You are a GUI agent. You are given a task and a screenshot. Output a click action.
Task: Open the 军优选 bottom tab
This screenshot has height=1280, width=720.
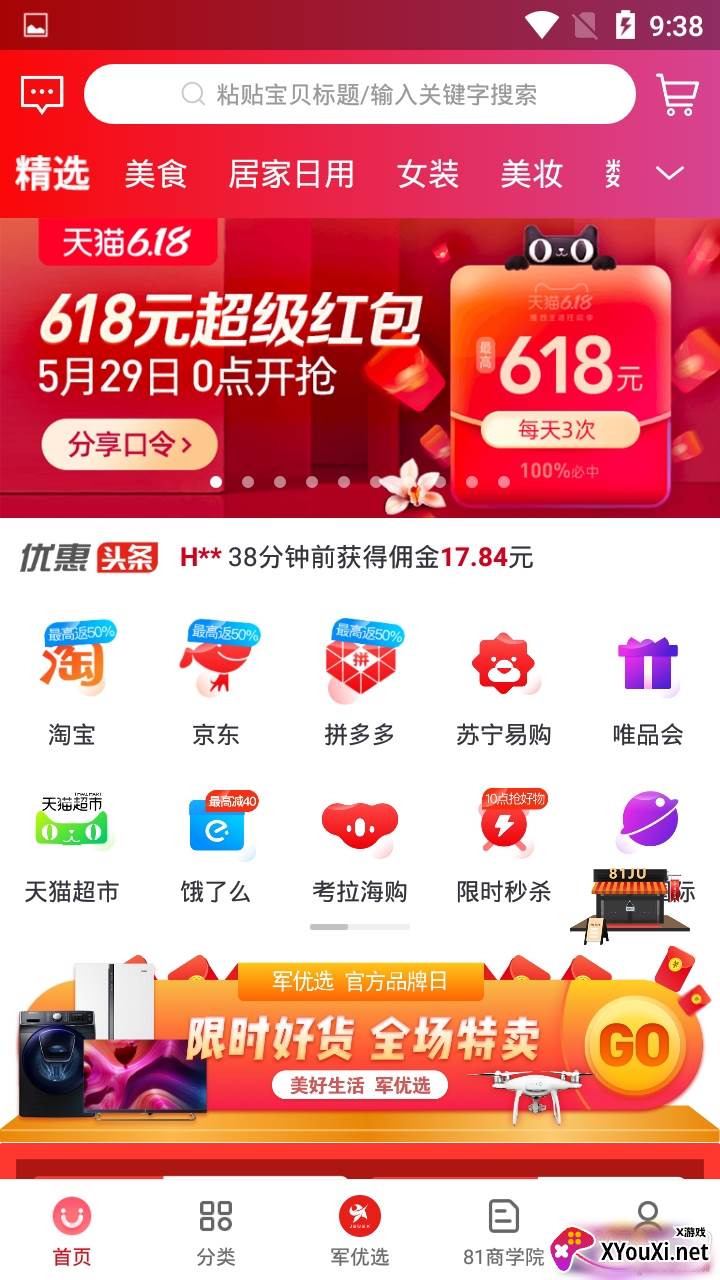click(x=360, y=1232)
